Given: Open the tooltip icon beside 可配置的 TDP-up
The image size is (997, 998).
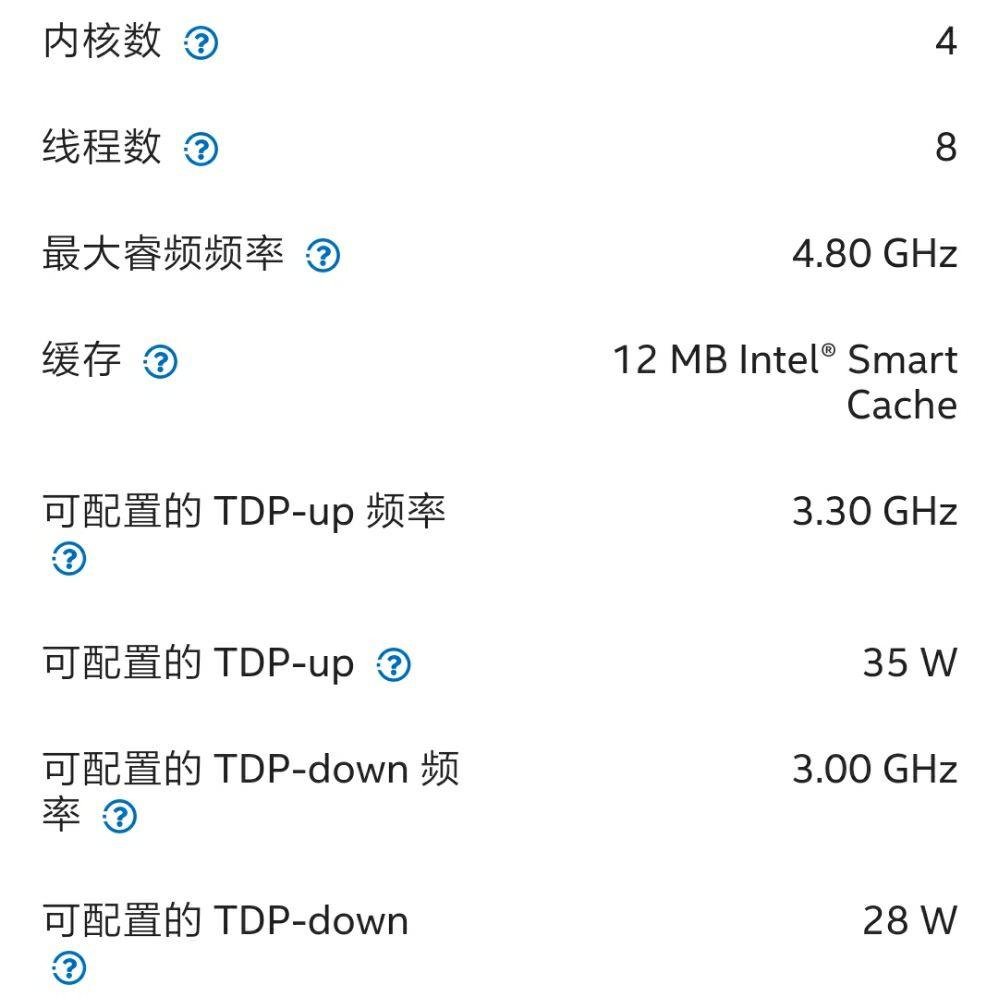Looking at the screenshot, I should click(x=395, y=662).
